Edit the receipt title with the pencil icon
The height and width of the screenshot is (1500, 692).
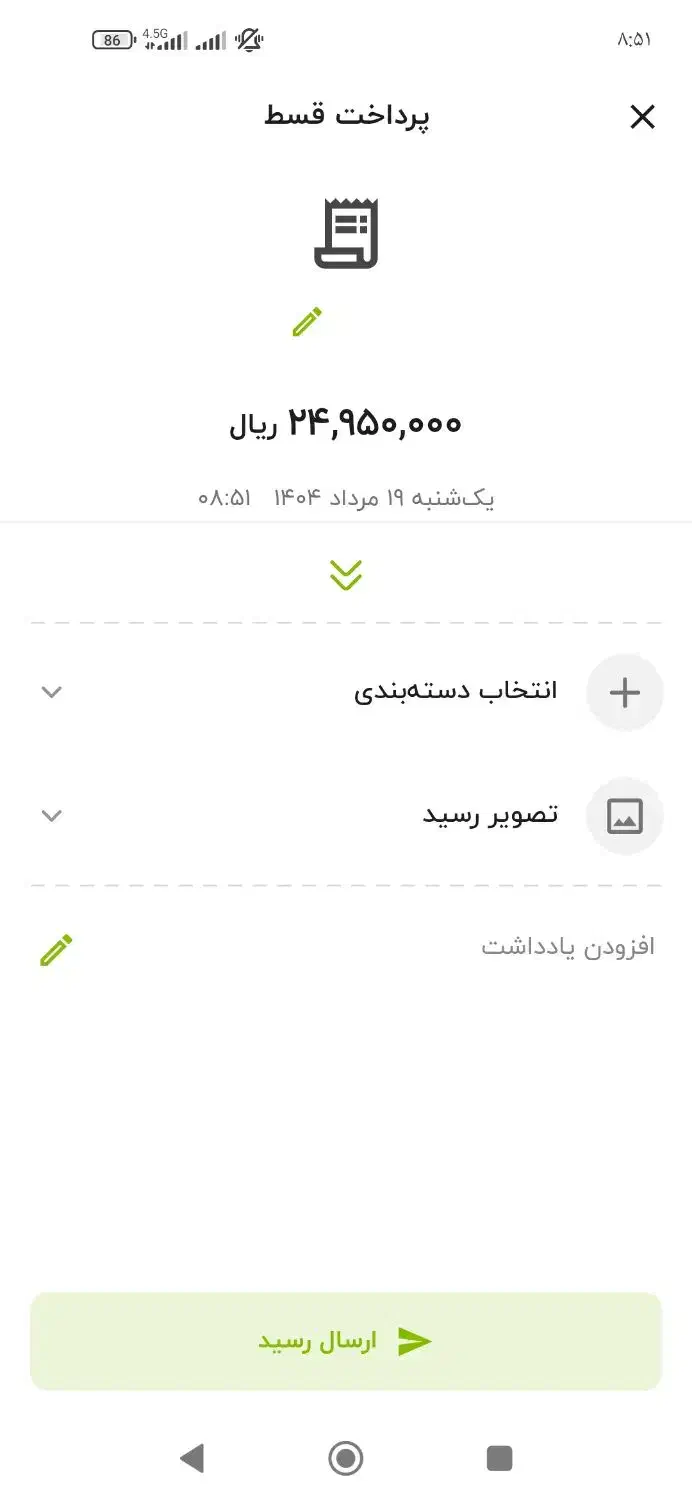pyautogui.click(x=307, y=322)
